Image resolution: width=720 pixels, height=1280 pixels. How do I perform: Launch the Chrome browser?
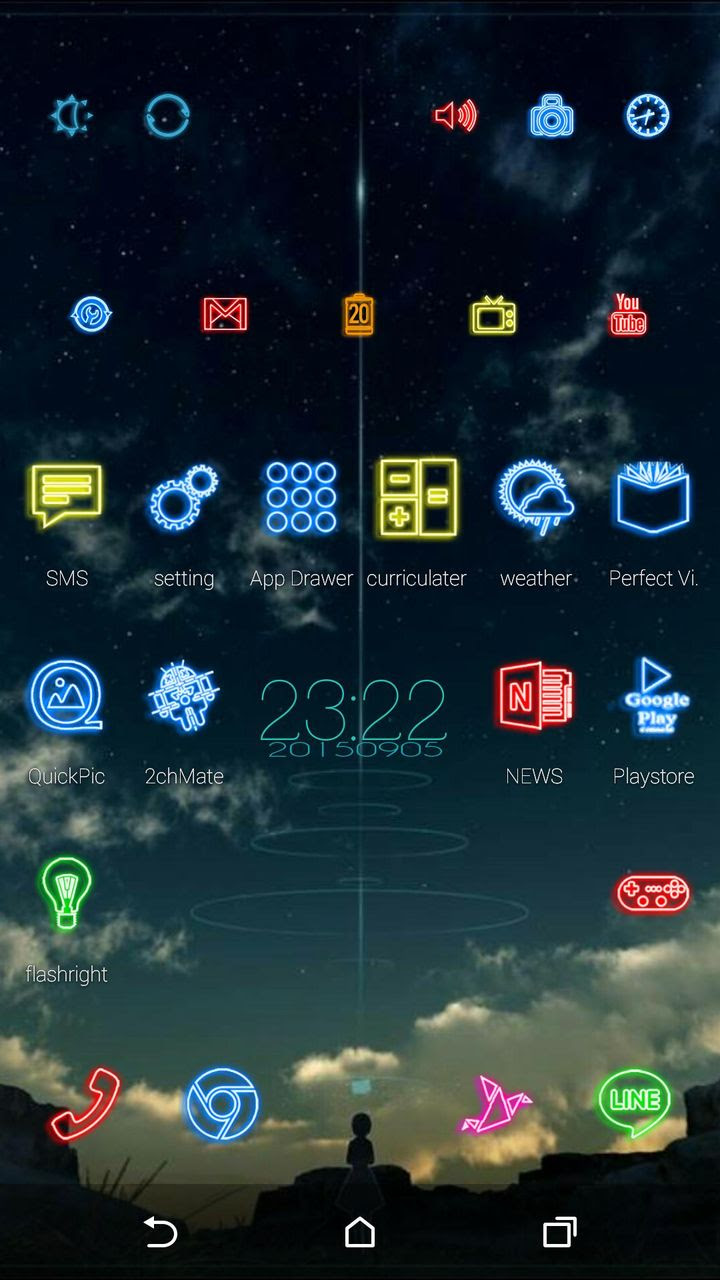(221, 1105)
